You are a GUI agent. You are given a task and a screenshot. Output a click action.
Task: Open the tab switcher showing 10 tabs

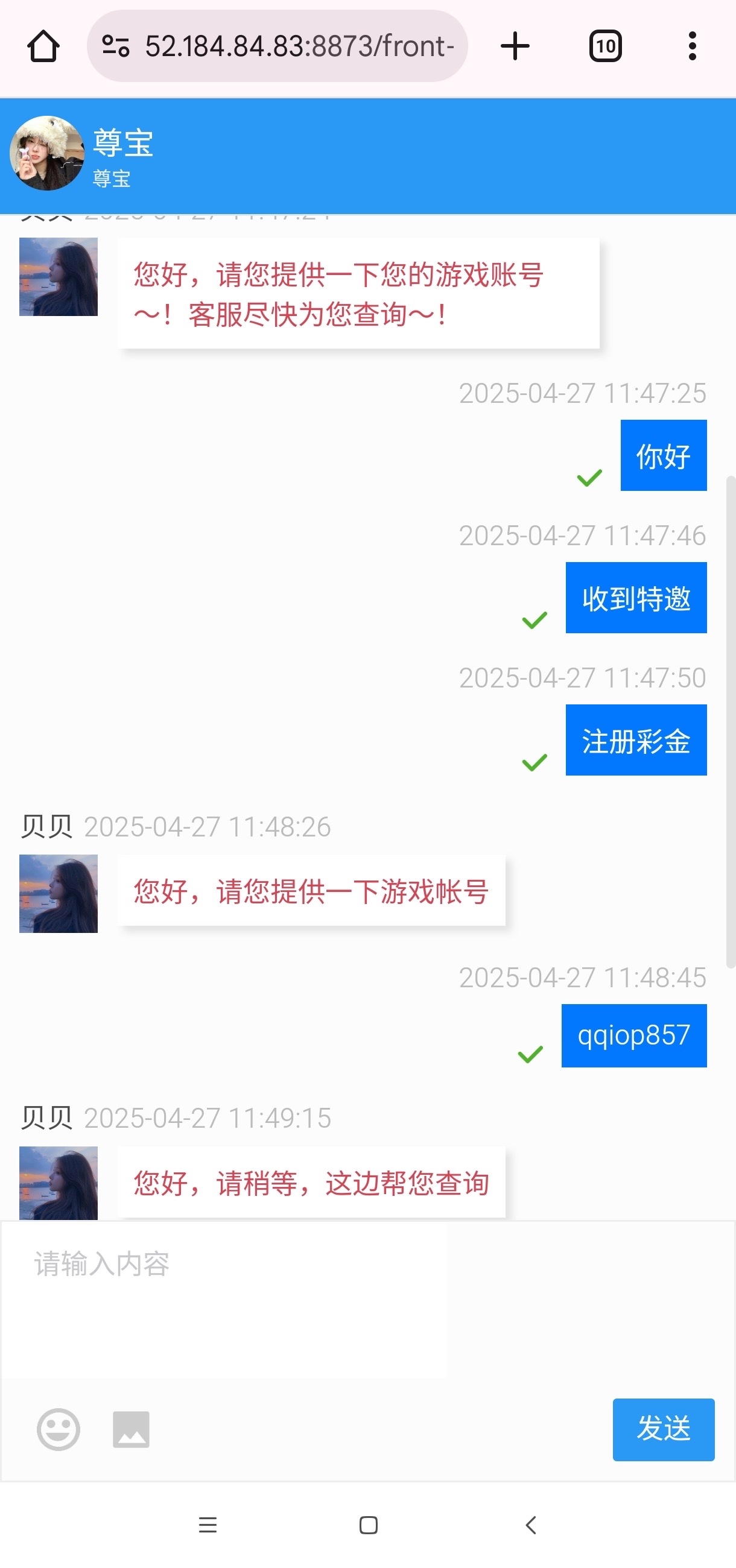click(x=605, y=46)
